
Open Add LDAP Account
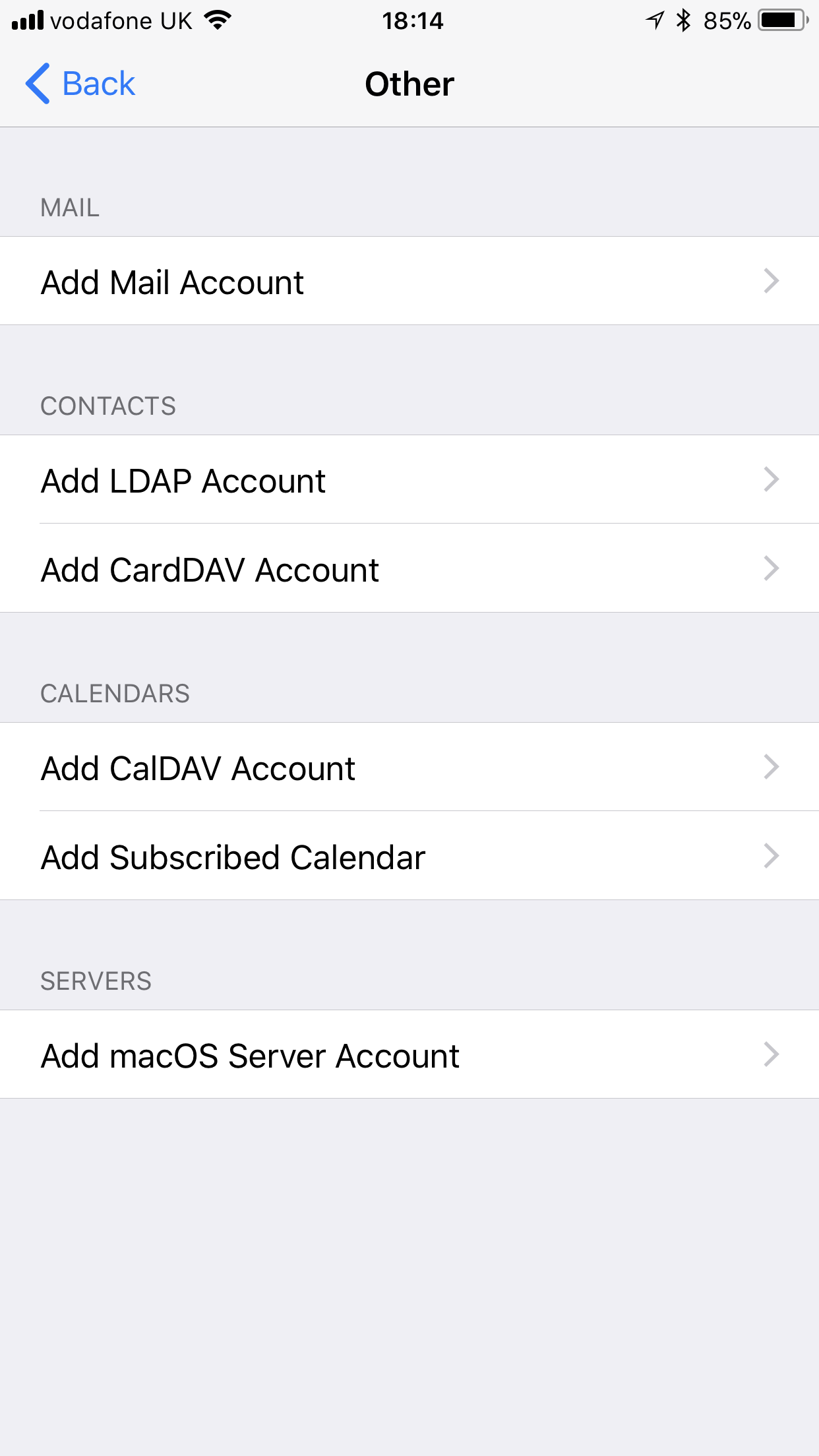tap(183, 481)
